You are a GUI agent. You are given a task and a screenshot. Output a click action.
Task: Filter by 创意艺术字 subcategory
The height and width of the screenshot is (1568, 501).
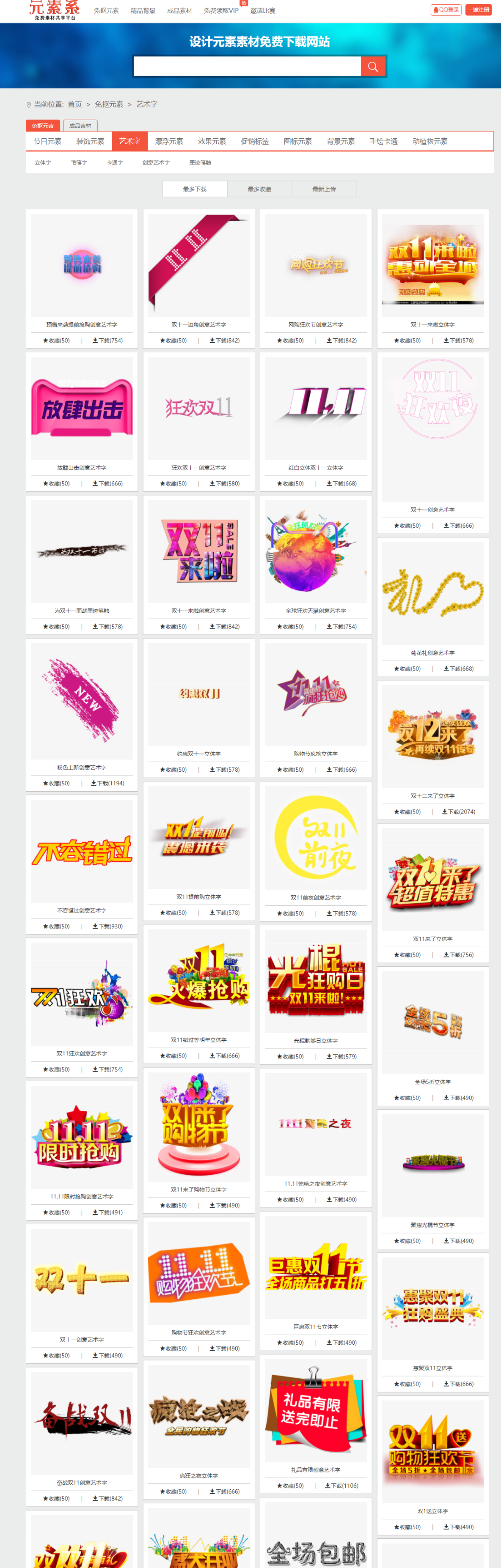coord(156,162)
